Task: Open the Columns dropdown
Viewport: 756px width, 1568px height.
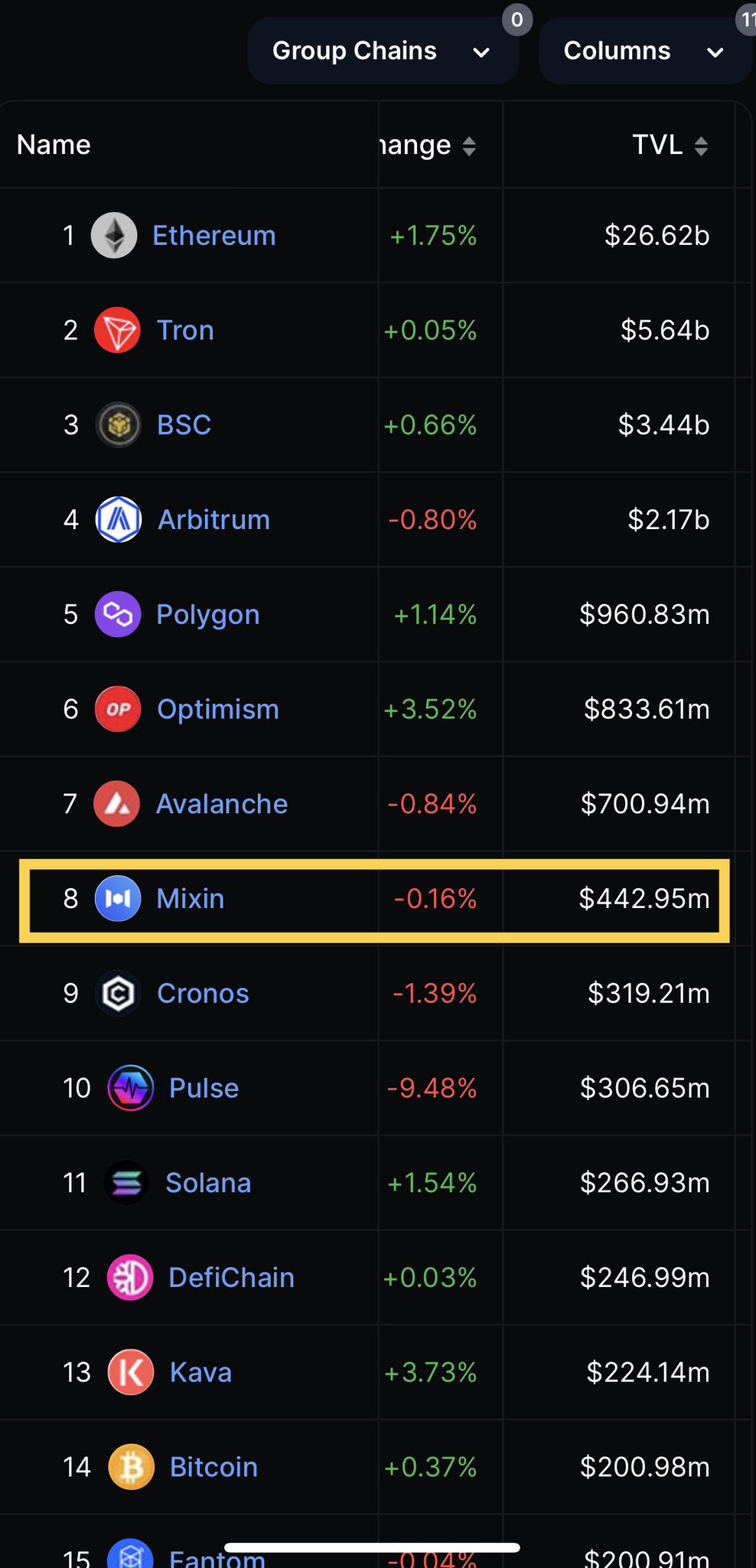Action: tap(644, 51)
